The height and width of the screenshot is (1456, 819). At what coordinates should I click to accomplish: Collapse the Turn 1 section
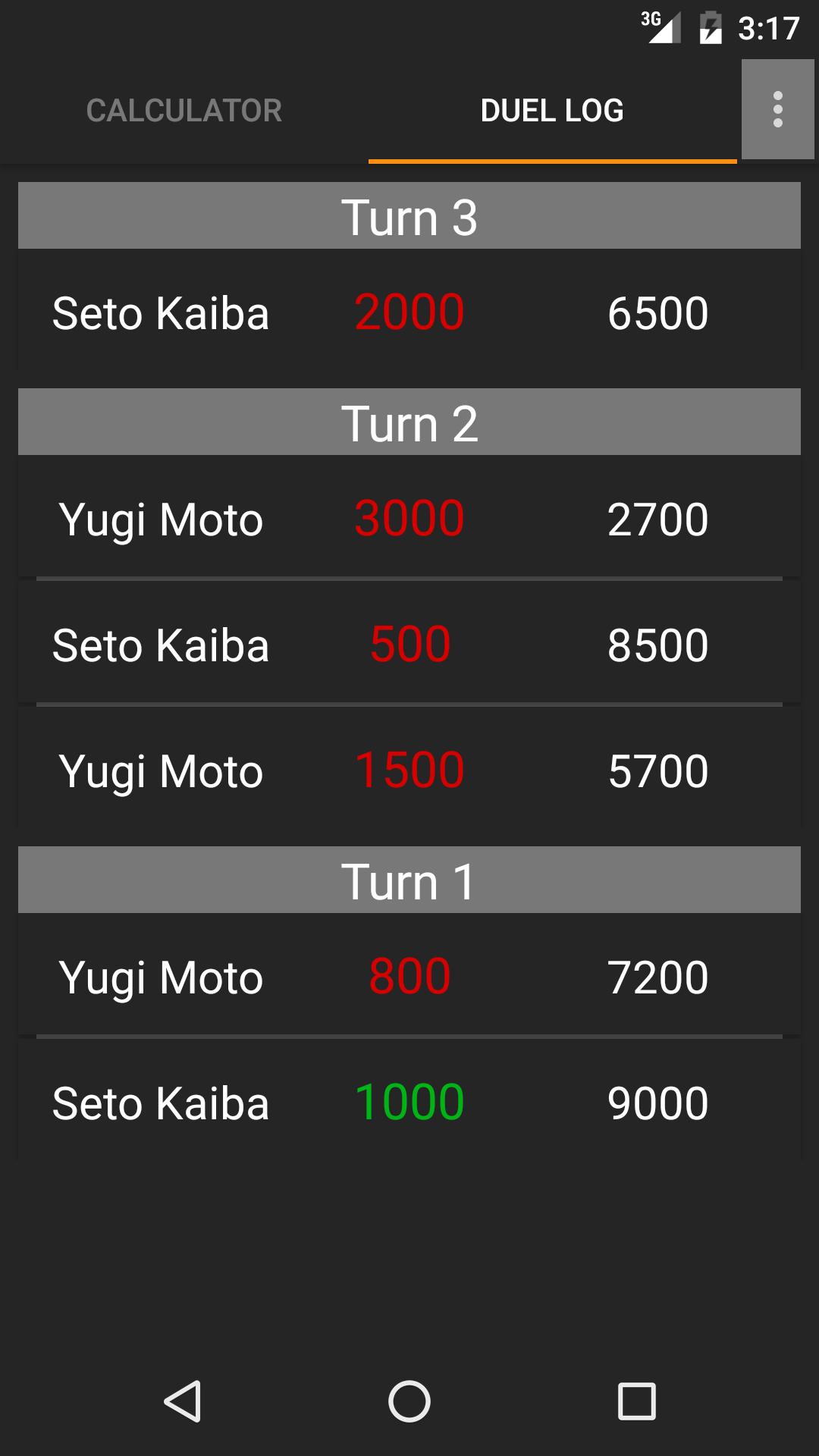tap(409, 880)
